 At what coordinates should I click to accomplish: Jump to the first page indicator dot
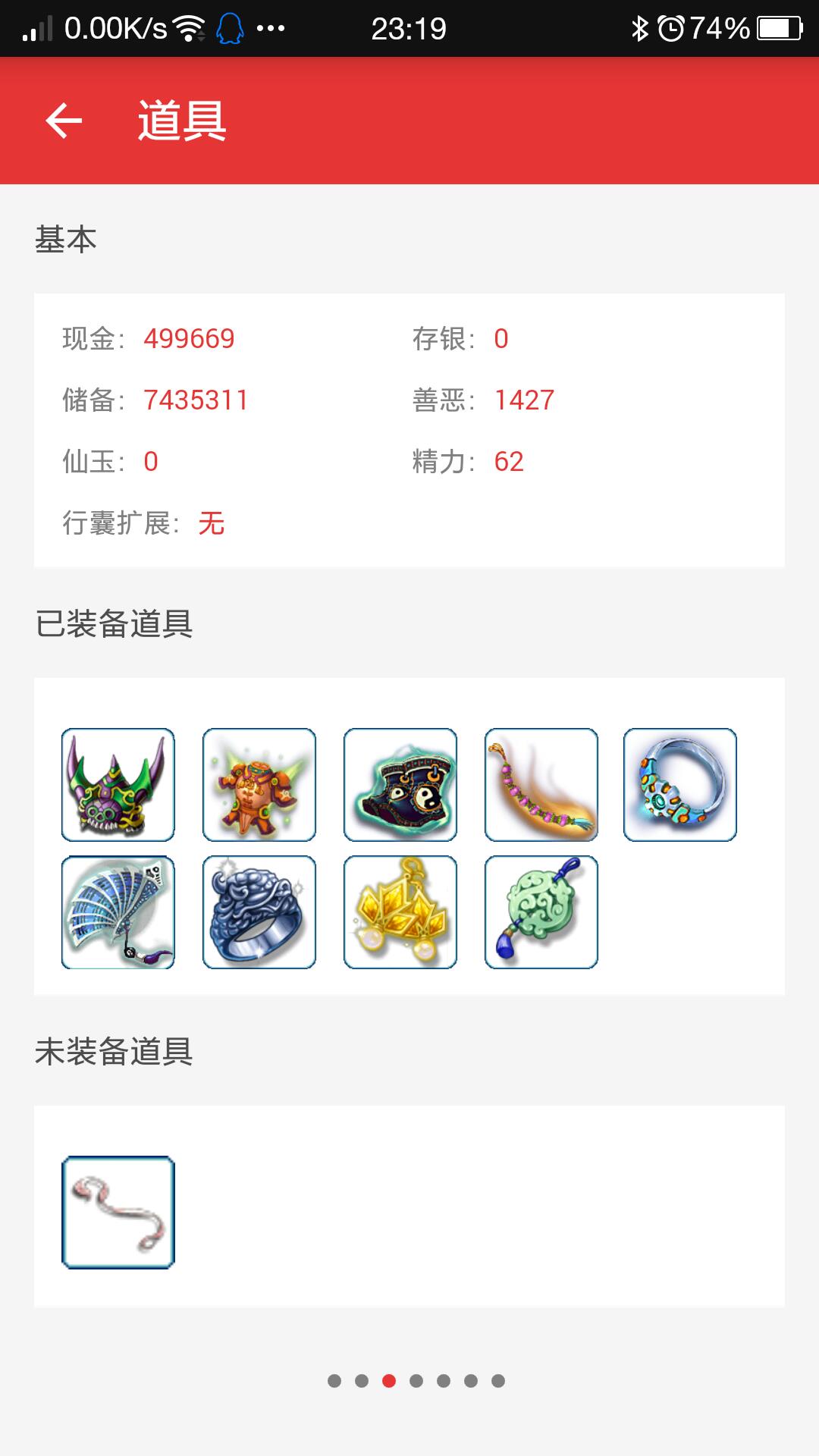click(334, 1381)
